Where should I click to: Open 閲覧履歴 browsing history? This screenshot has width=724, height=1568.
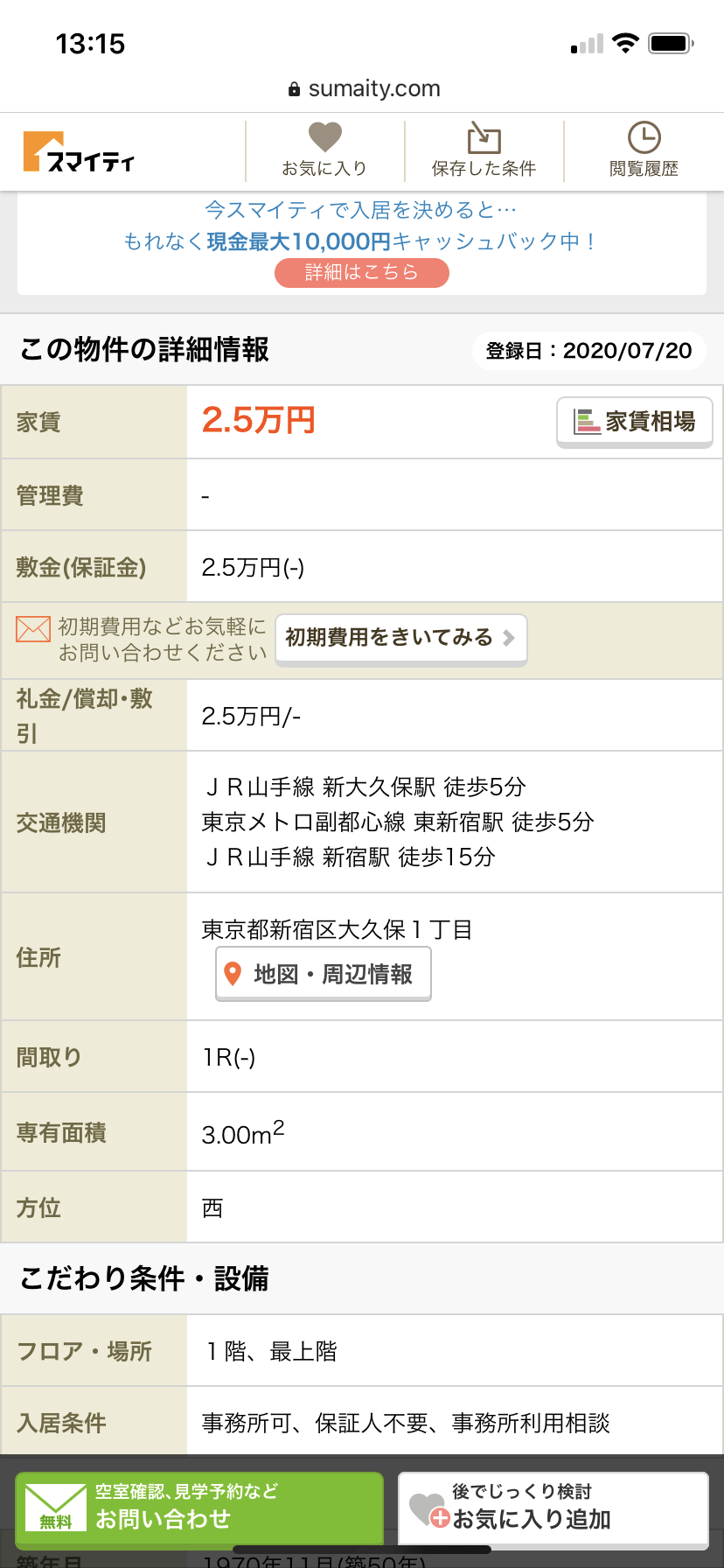pyautogui.click(x=644, y=150)
